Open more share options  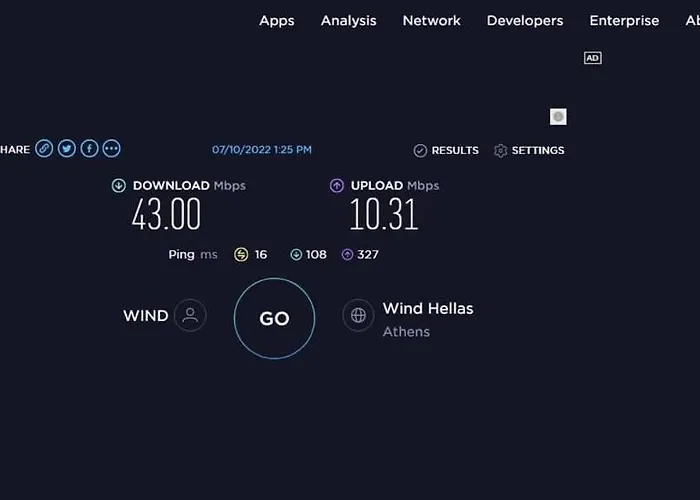(x=111, y=149)
